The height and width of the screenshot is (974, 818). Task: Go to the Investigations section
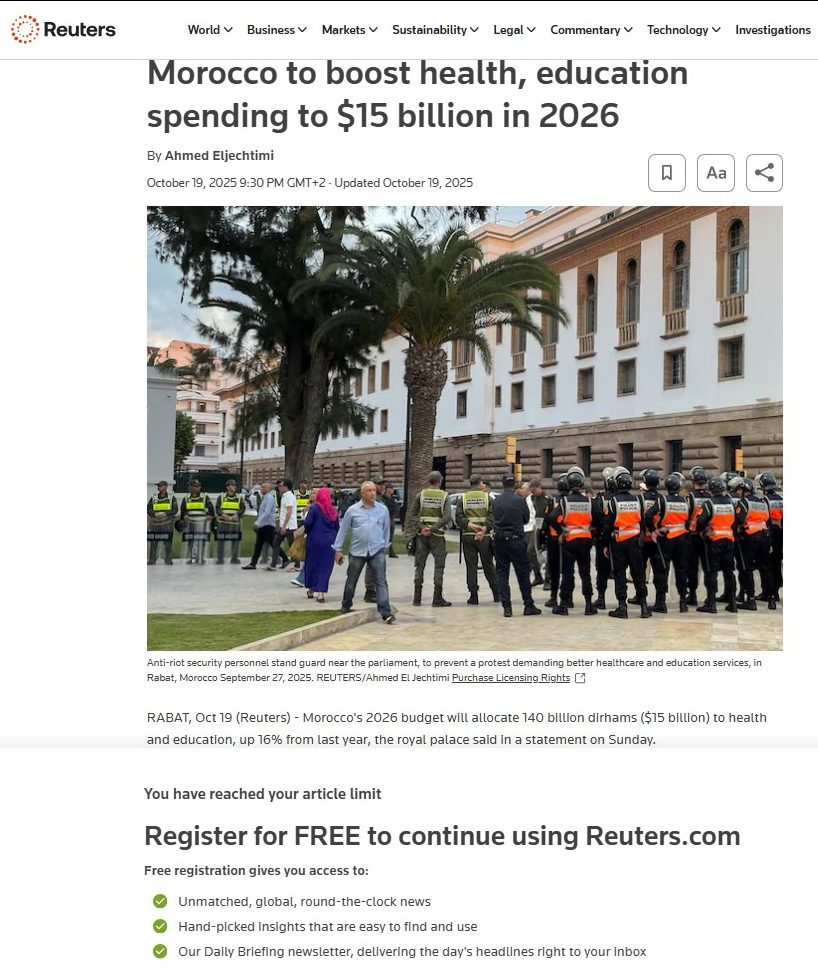(x=772, y=30)
